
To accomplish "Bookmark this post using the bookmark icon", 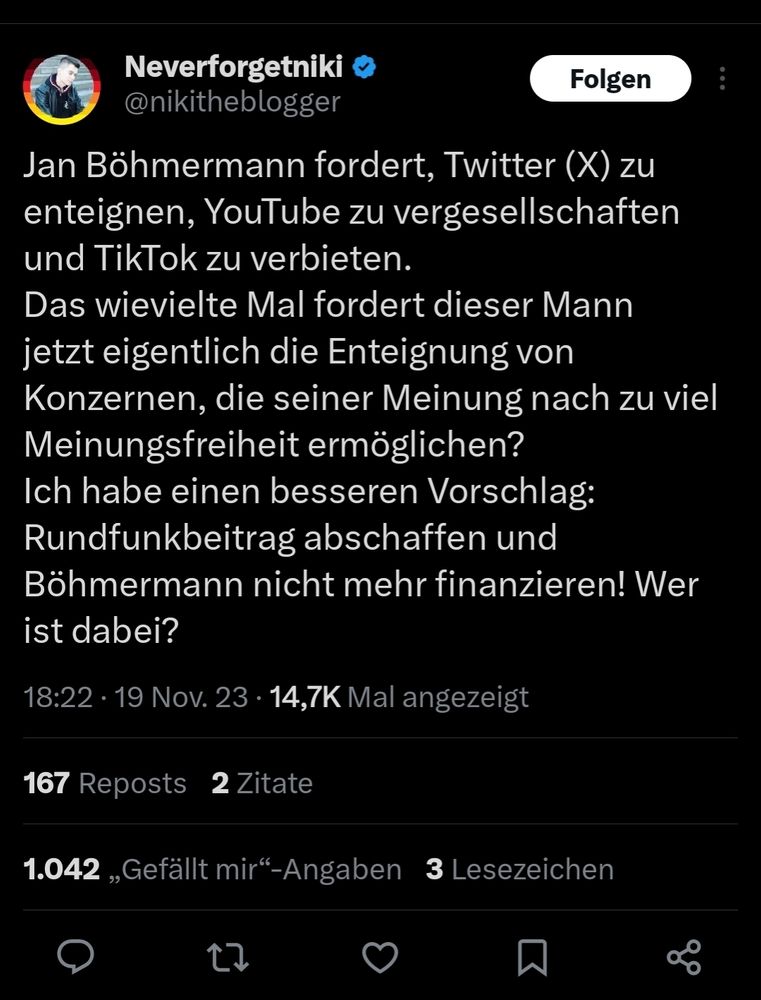I will [x=533, y=958].
